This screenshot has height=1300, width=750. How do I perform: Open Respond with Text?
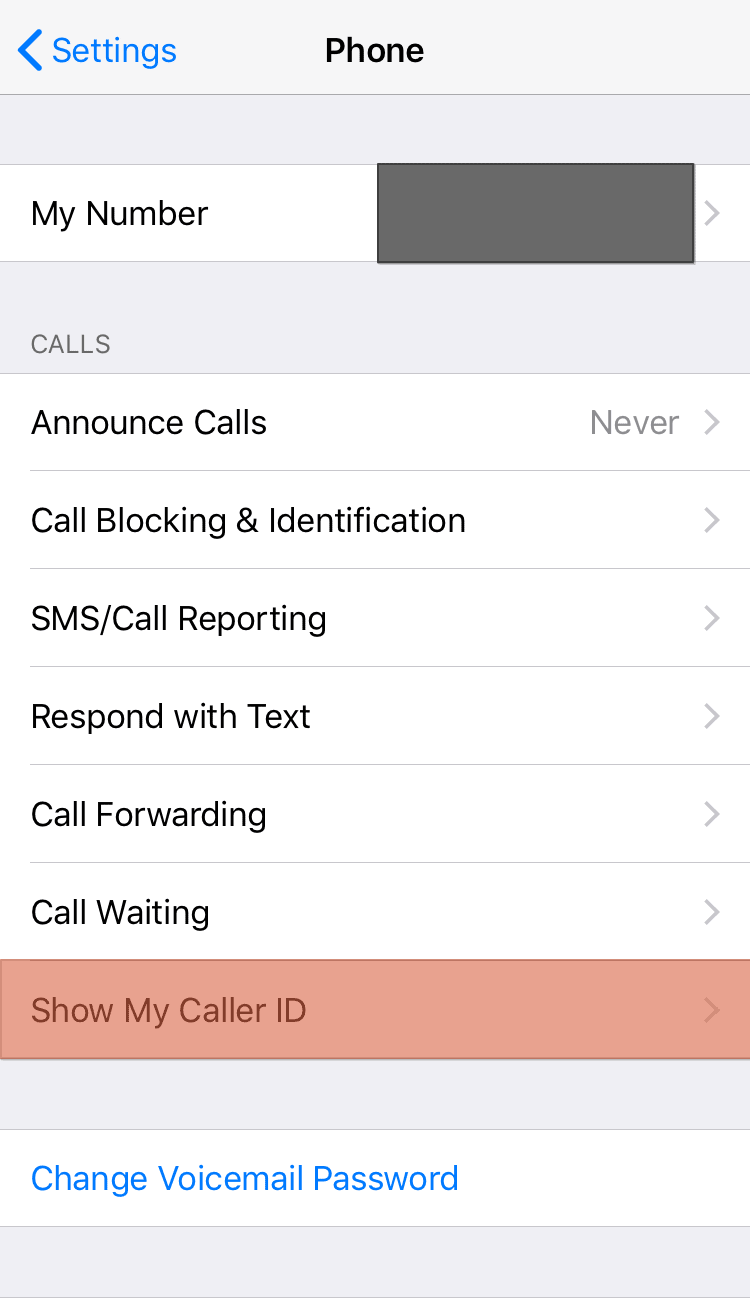coord(375,717)
